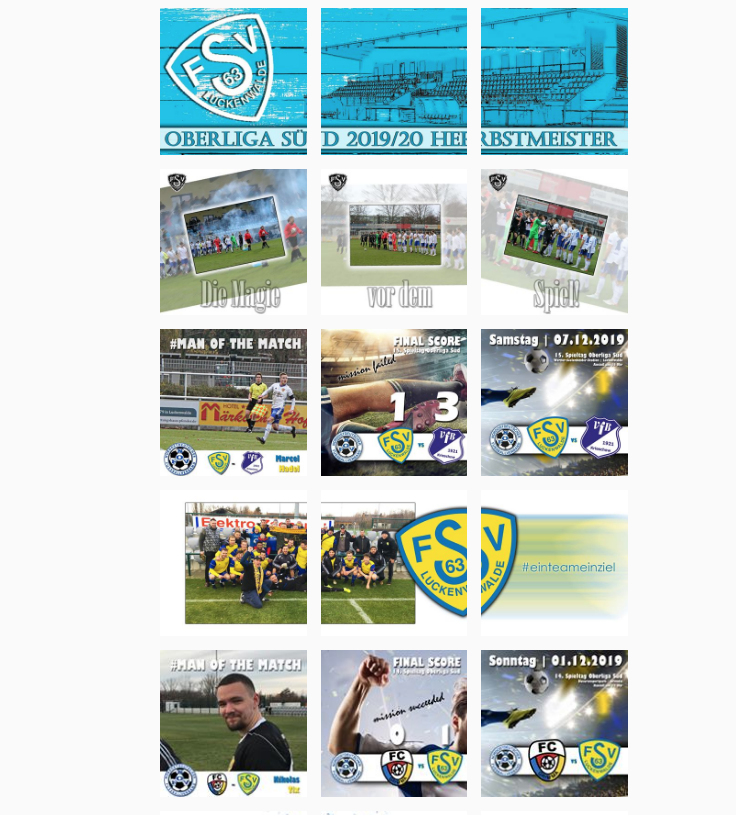
Task: Open the Man of the Match Nikolas post
Action: 233,723
